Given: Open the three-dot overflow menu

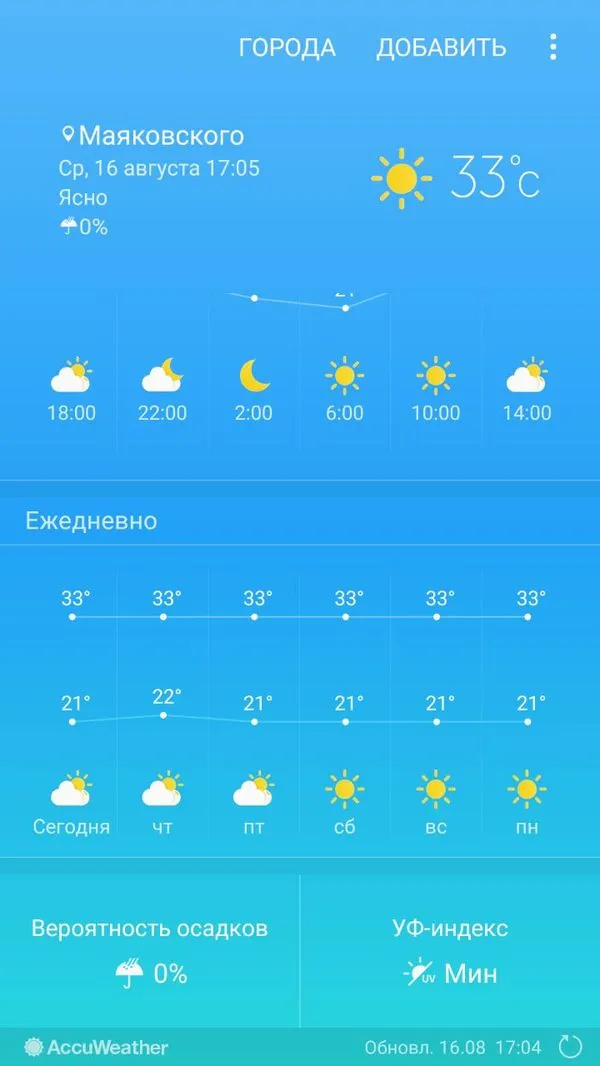Looking at the screenshot, I should 553,47.
